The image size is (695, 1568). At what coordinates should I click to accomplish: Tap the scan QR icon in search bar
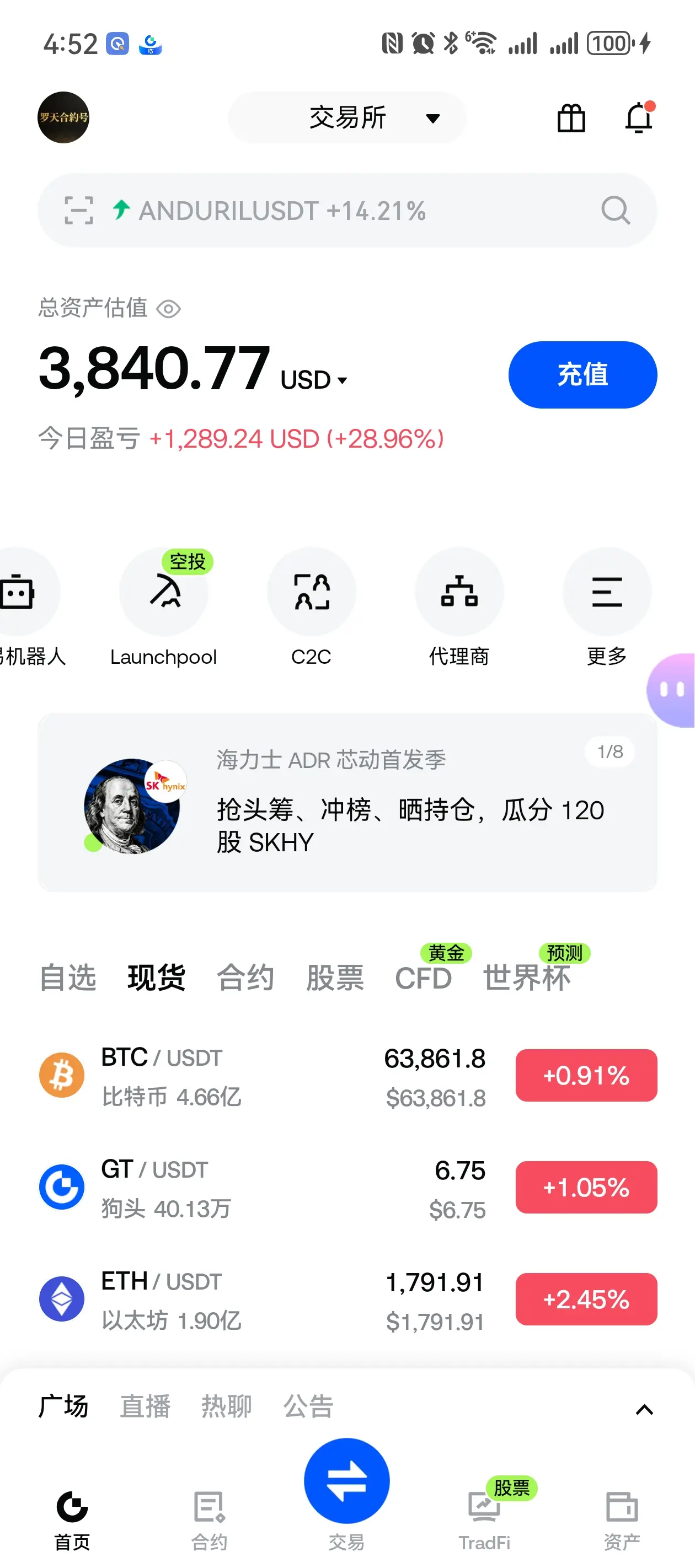click(x=79, y=211)
